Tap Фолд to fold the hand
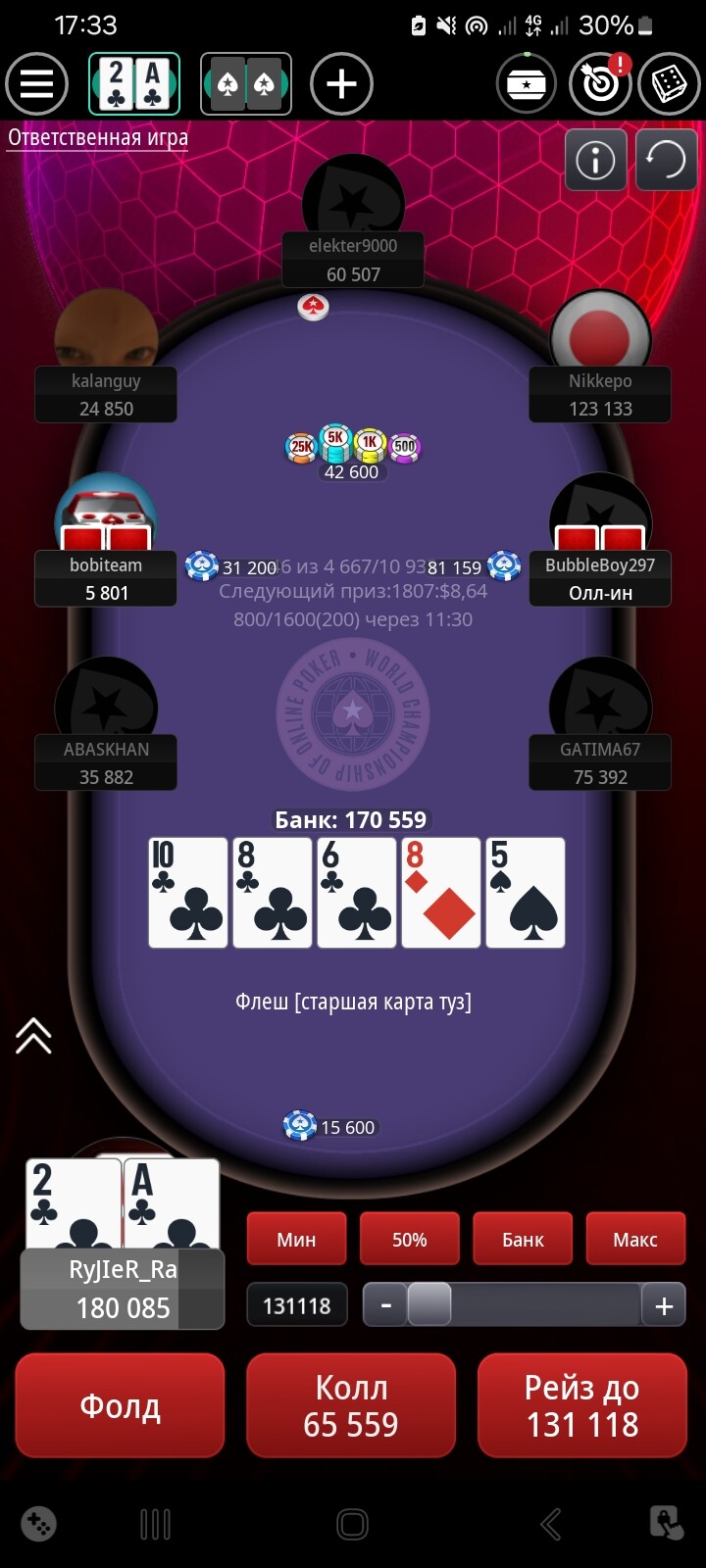 pyautogui.click(x=120, y=1406)
